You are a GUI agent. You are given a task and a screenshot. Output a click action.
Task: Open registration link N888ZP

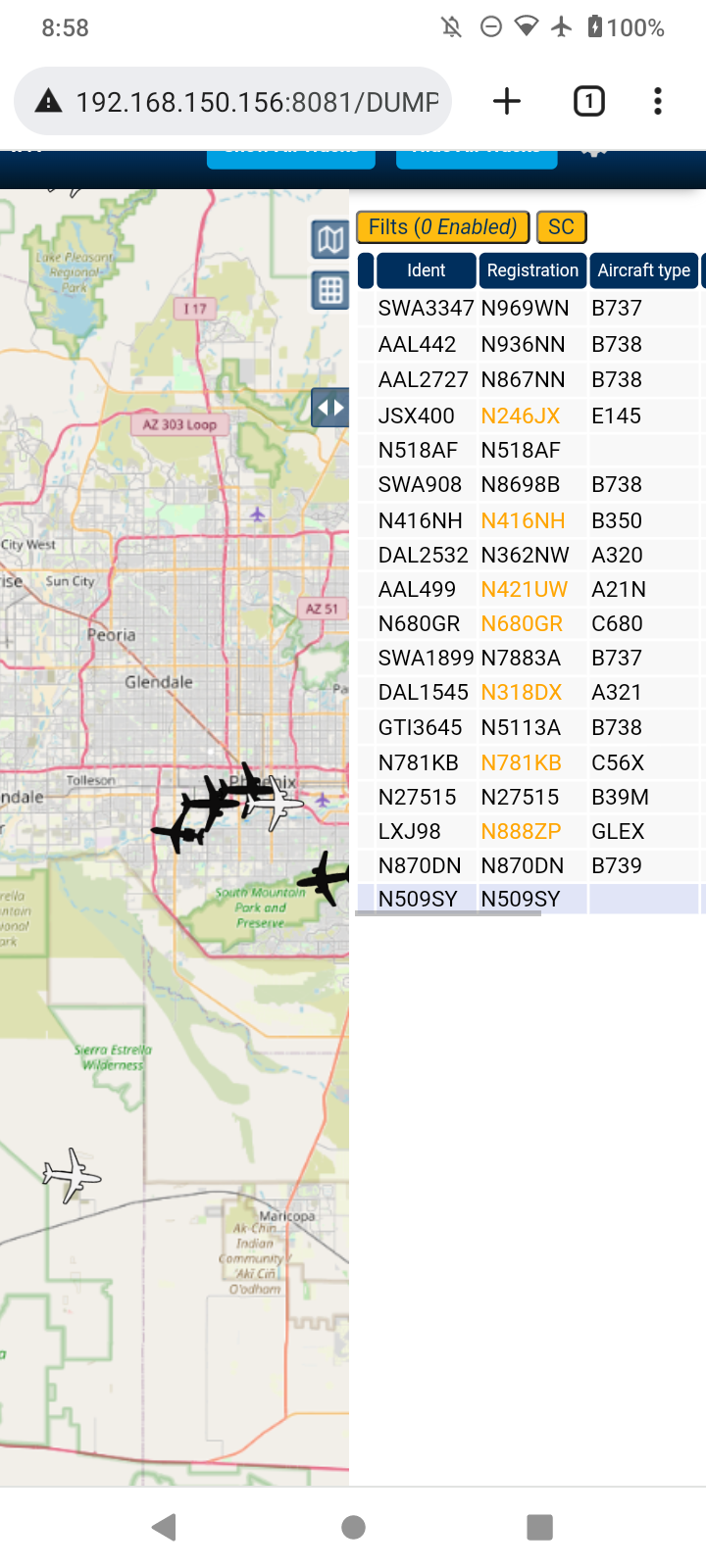[x=521, y=831]
